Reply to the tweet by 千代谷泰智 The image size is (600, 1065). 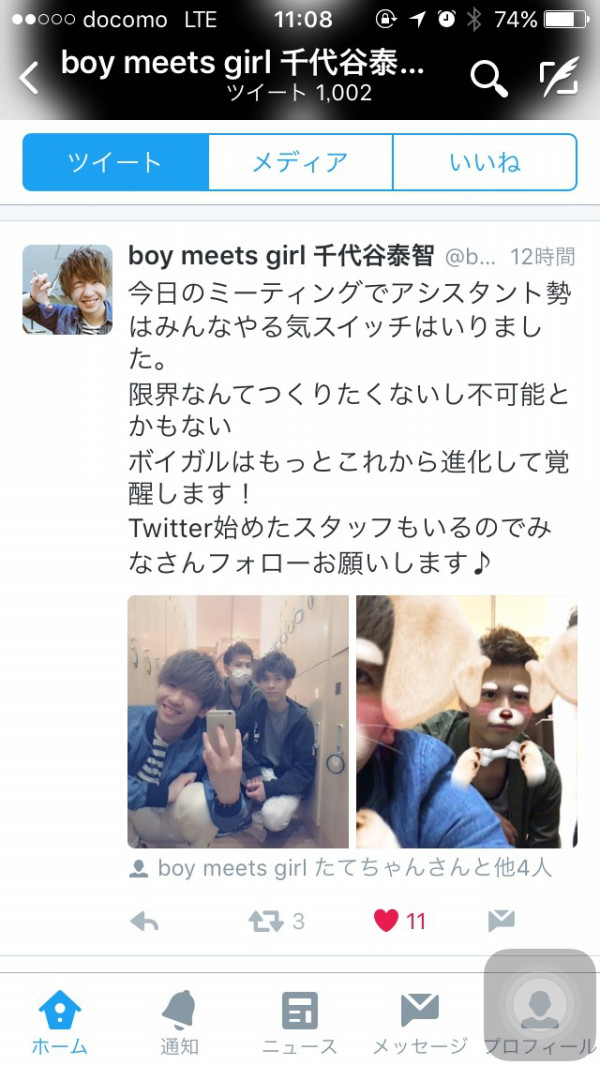(x=145, y=921)
